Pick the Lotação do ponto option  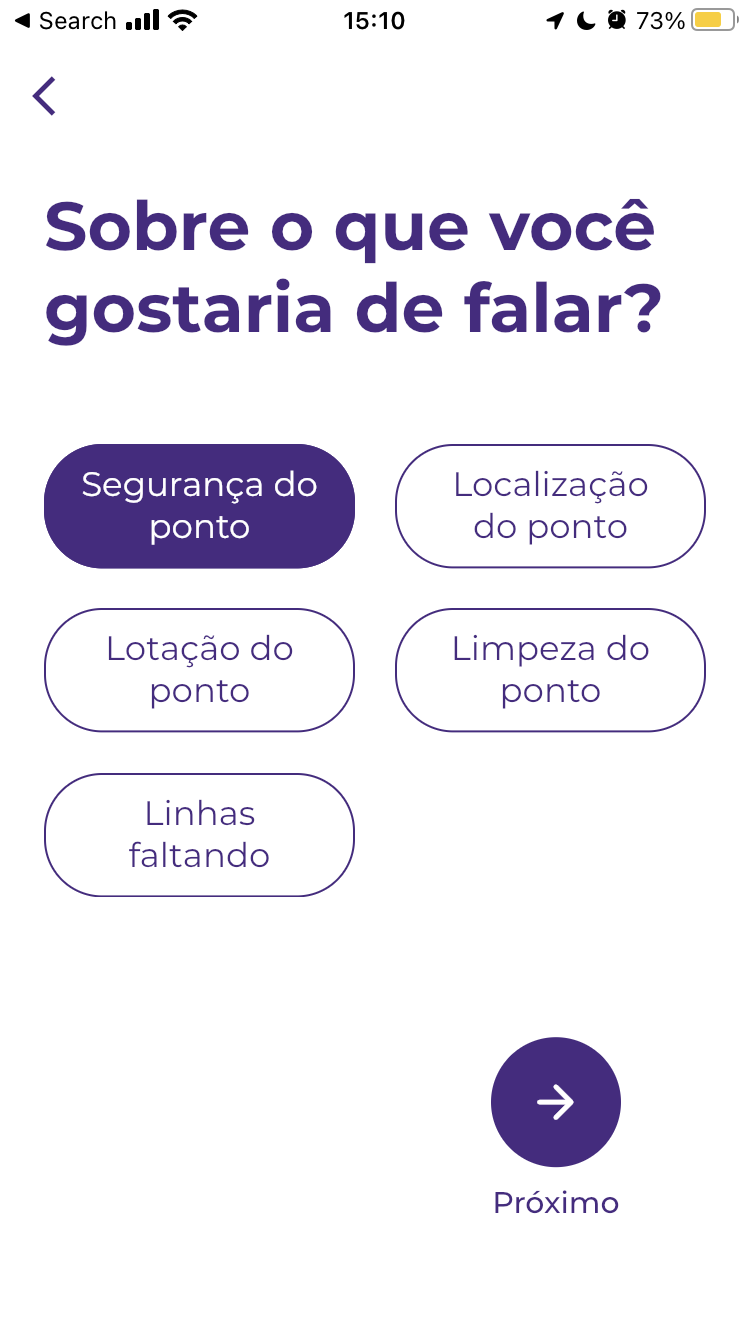pos(199,670)
